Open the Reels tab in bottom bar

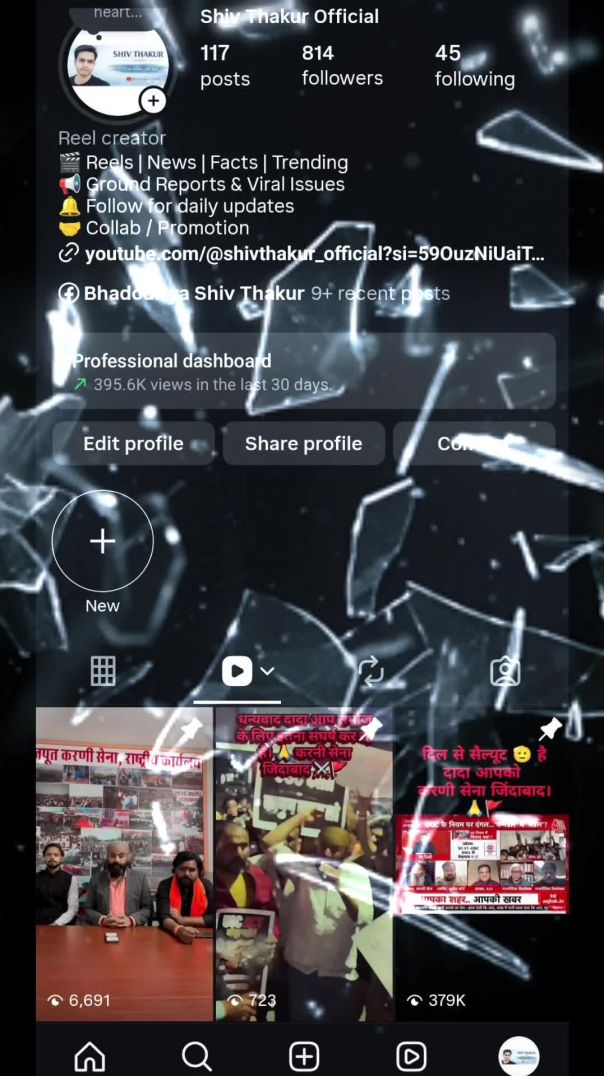pos(411,1056)
